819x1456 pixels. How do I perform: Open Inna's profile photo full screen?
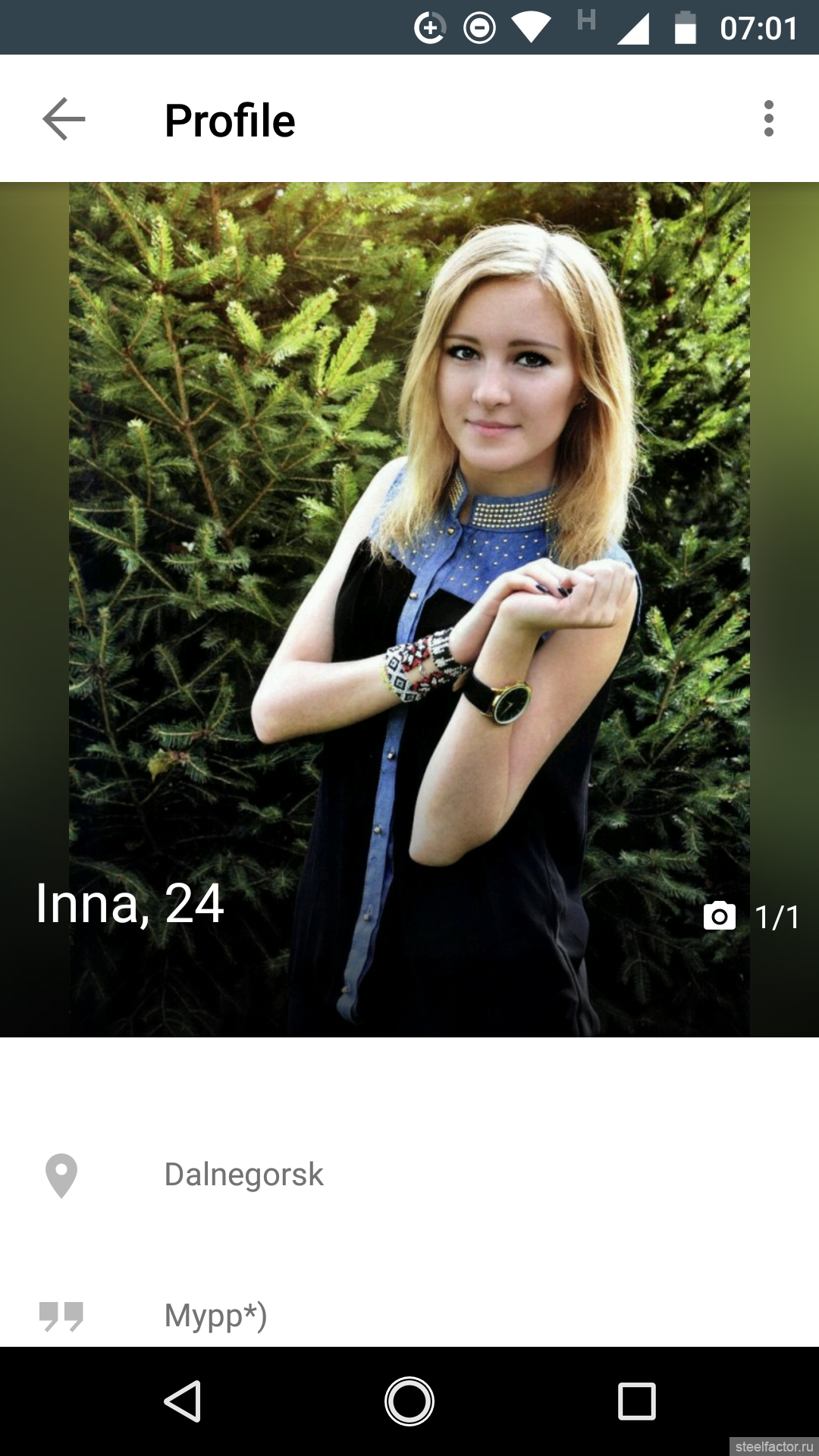click(409, 609)
